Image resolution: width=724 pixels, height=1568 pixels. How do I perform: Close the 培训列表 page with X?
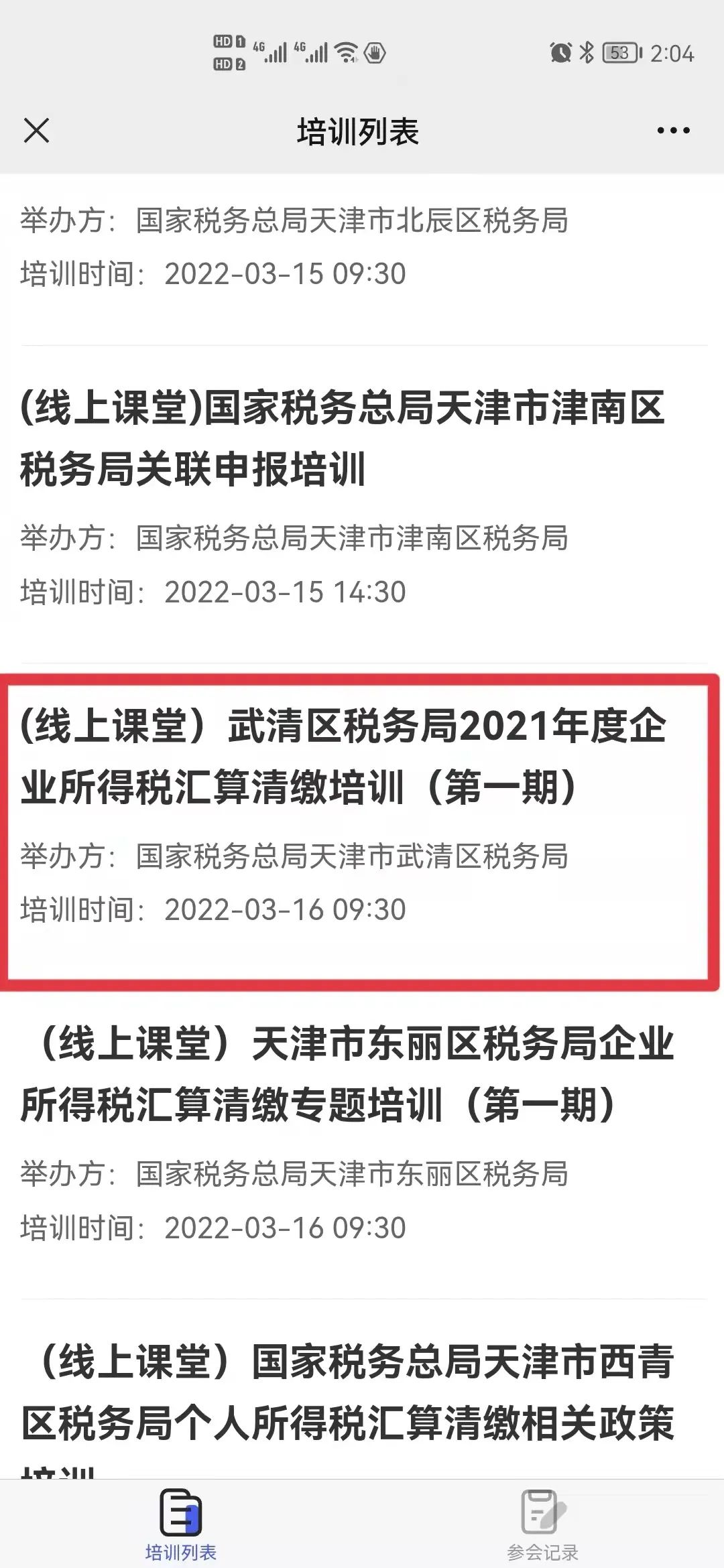pyautogui.click(x=36, y=131)
